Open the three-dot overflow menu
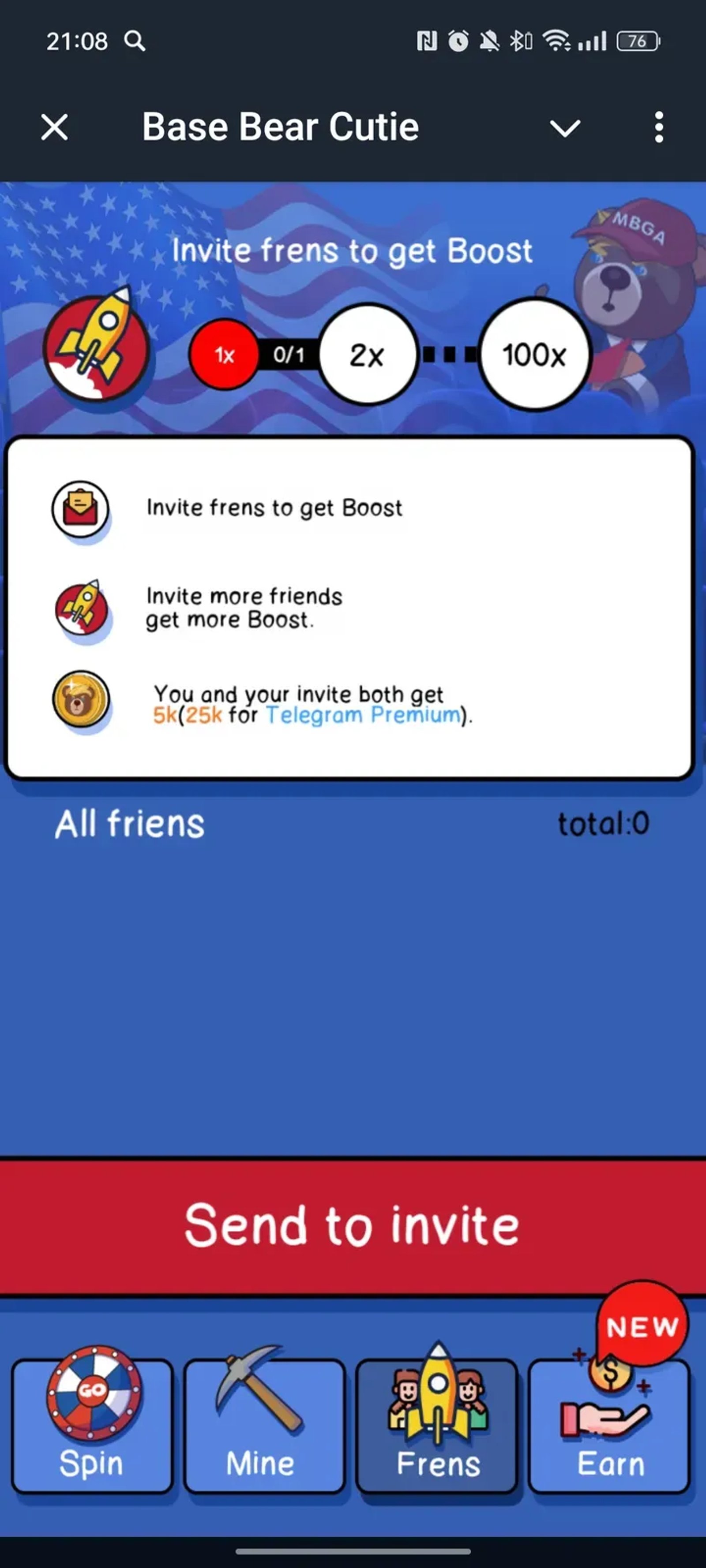 [x=658, y=127]
